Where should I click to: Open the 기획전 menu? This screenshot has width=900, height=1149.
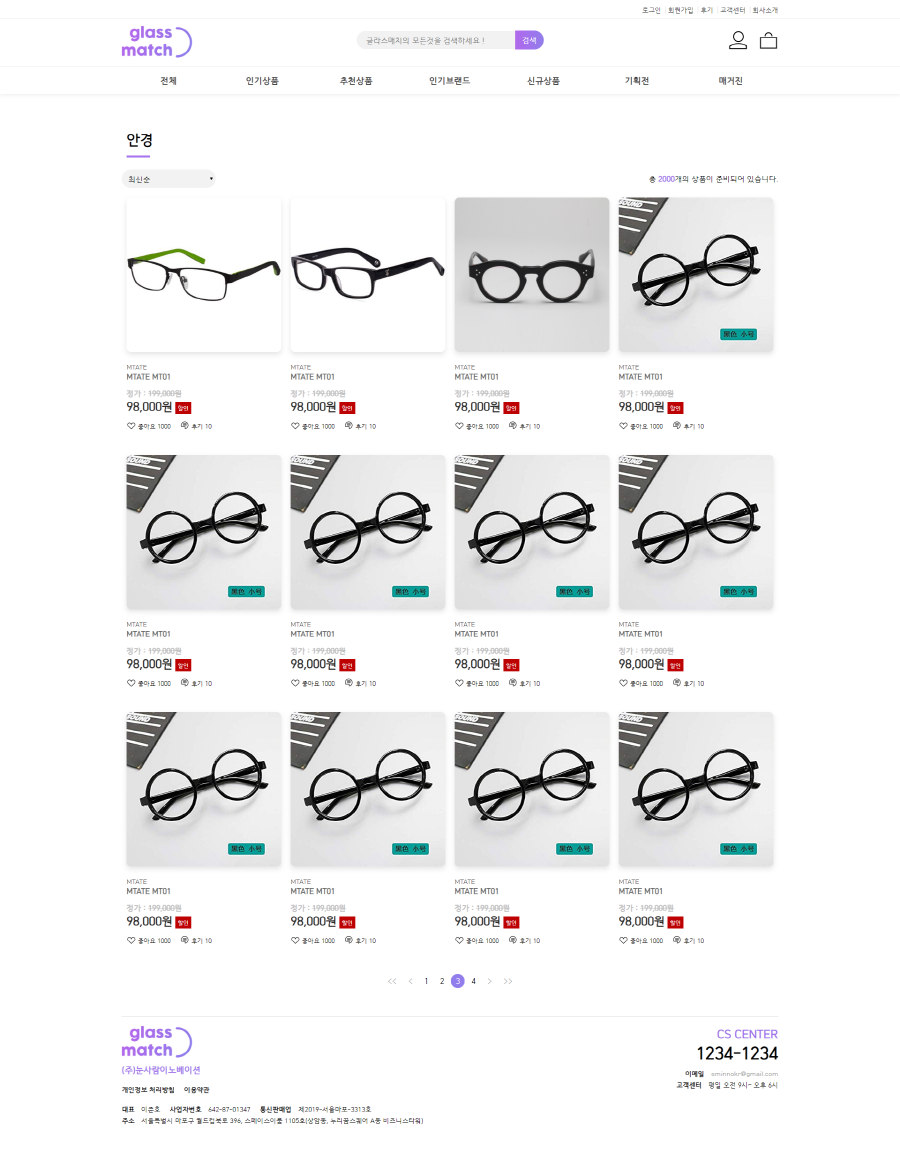coord(637,81)
